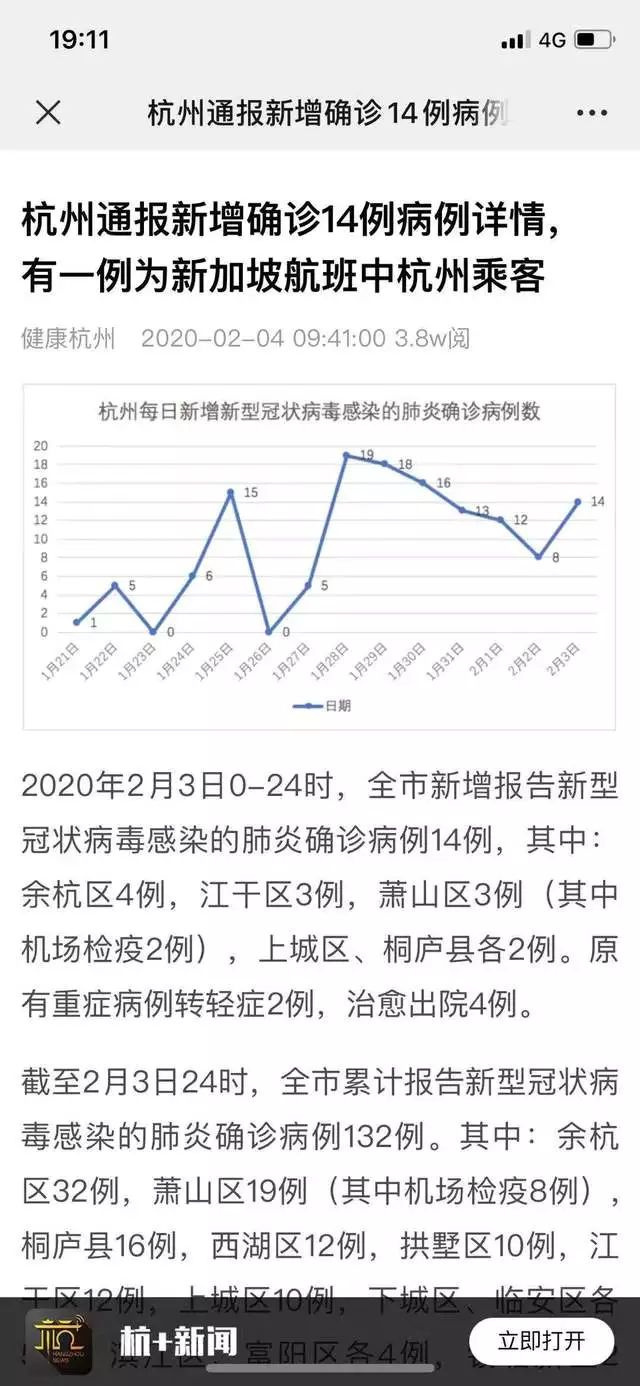This screenshot has height=1386, width=640.
Task: Tap the 立即打开 button
Action: tap(541, 1340)
